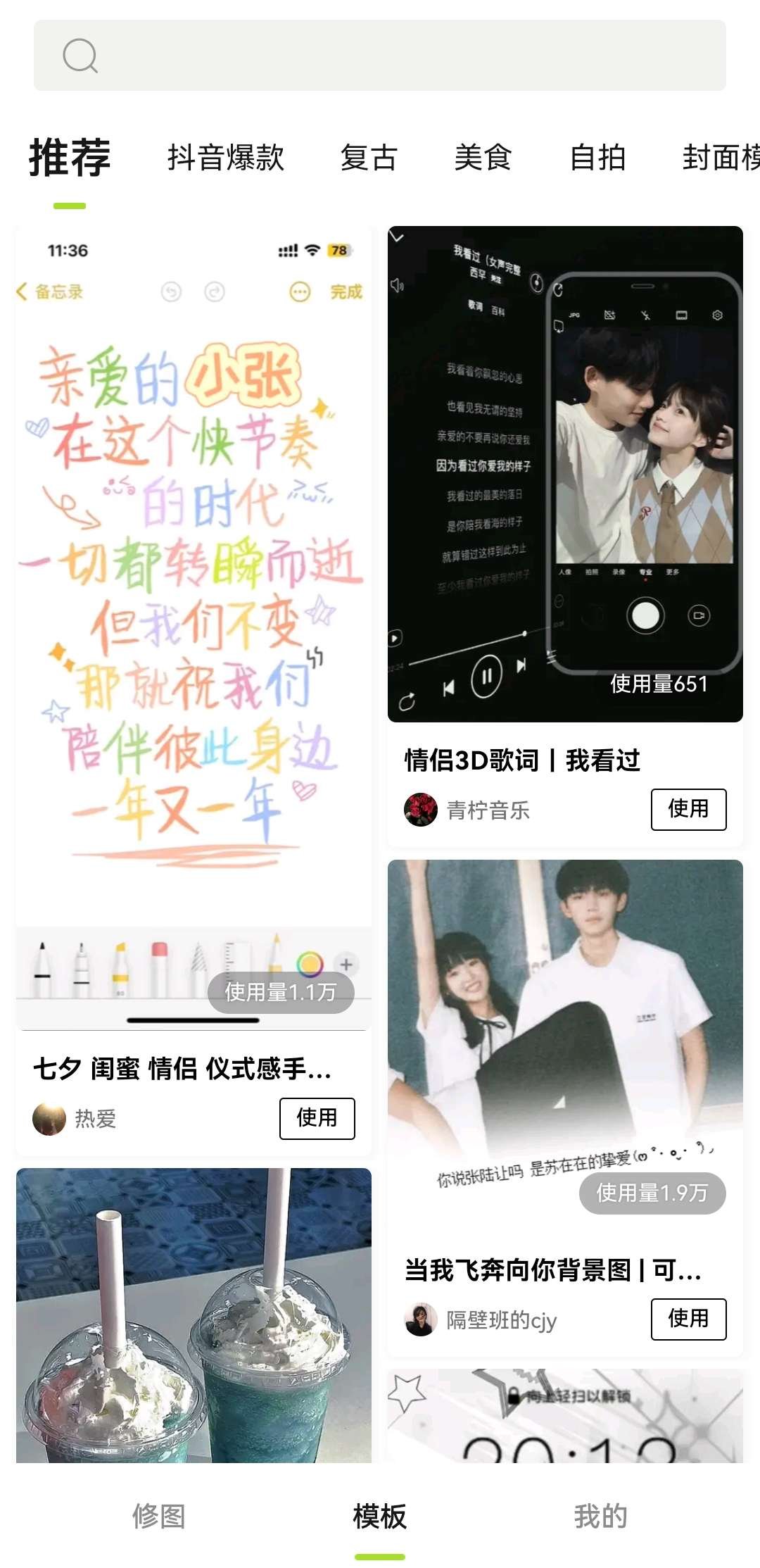This screenshot has height=1568, width=760.
Task: Select the 模板 bottom tab
Action: pyautogui.click(x=380, y=1516)
